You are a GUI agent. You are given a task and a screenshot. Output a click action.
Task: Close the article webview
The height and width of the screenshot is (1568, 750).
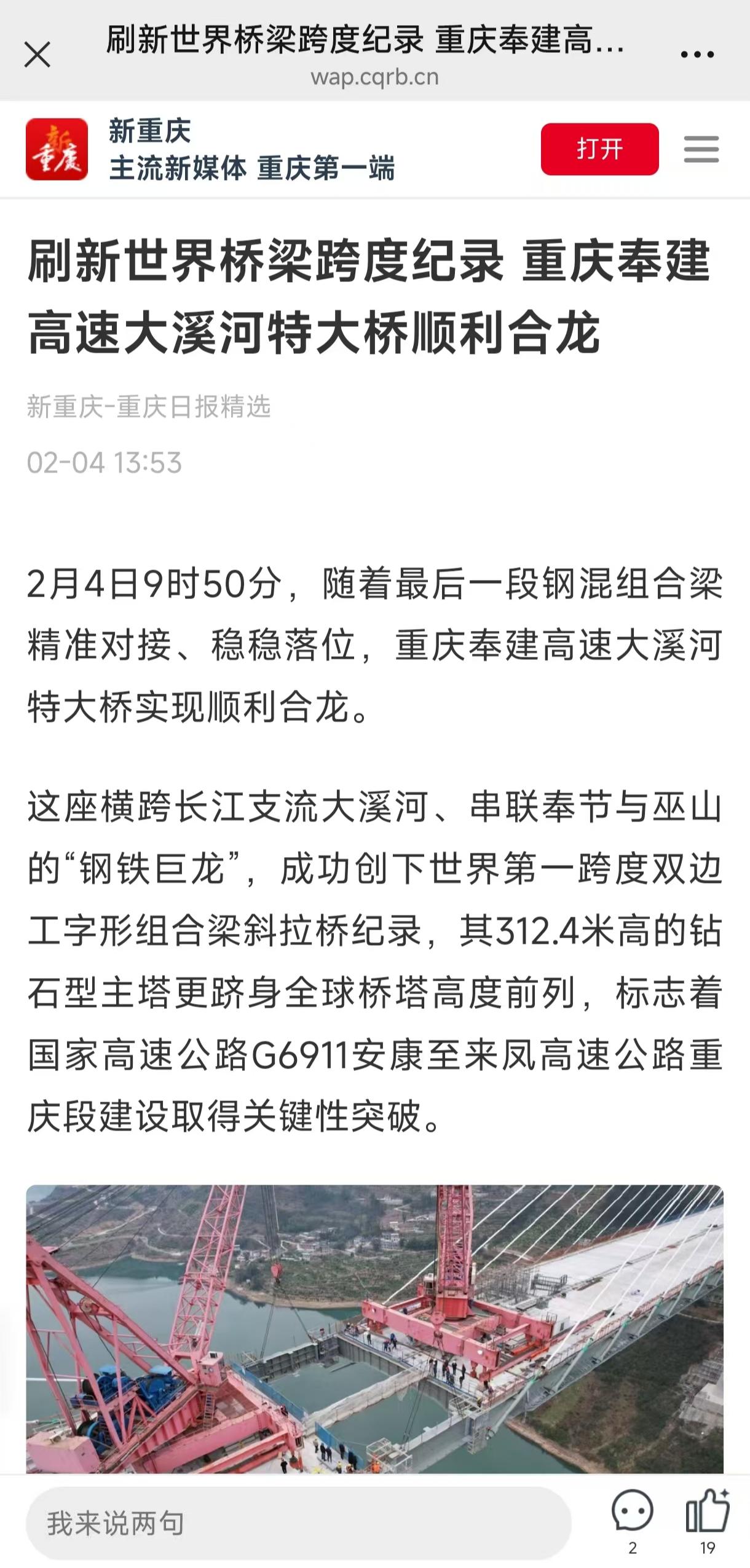pyautogui.click(x=37, y=55)
